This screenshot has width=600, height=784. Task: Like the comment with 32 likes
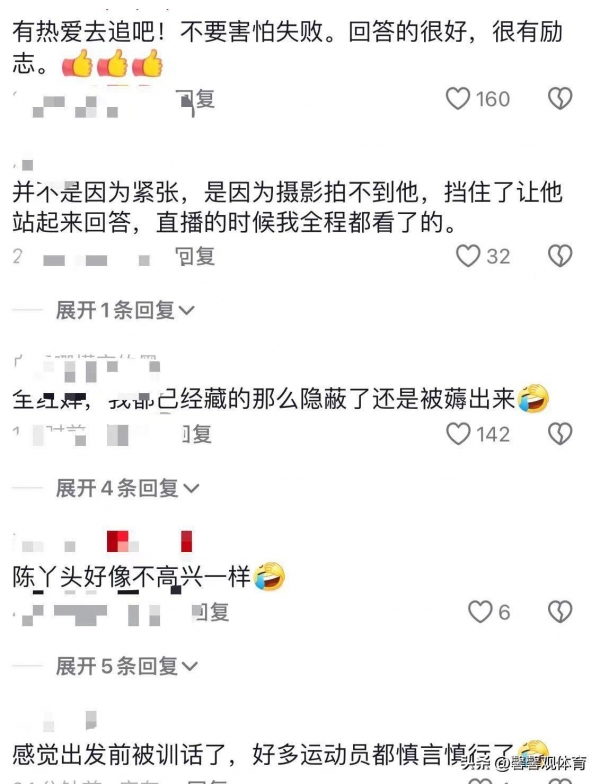[x=468, y=256]
